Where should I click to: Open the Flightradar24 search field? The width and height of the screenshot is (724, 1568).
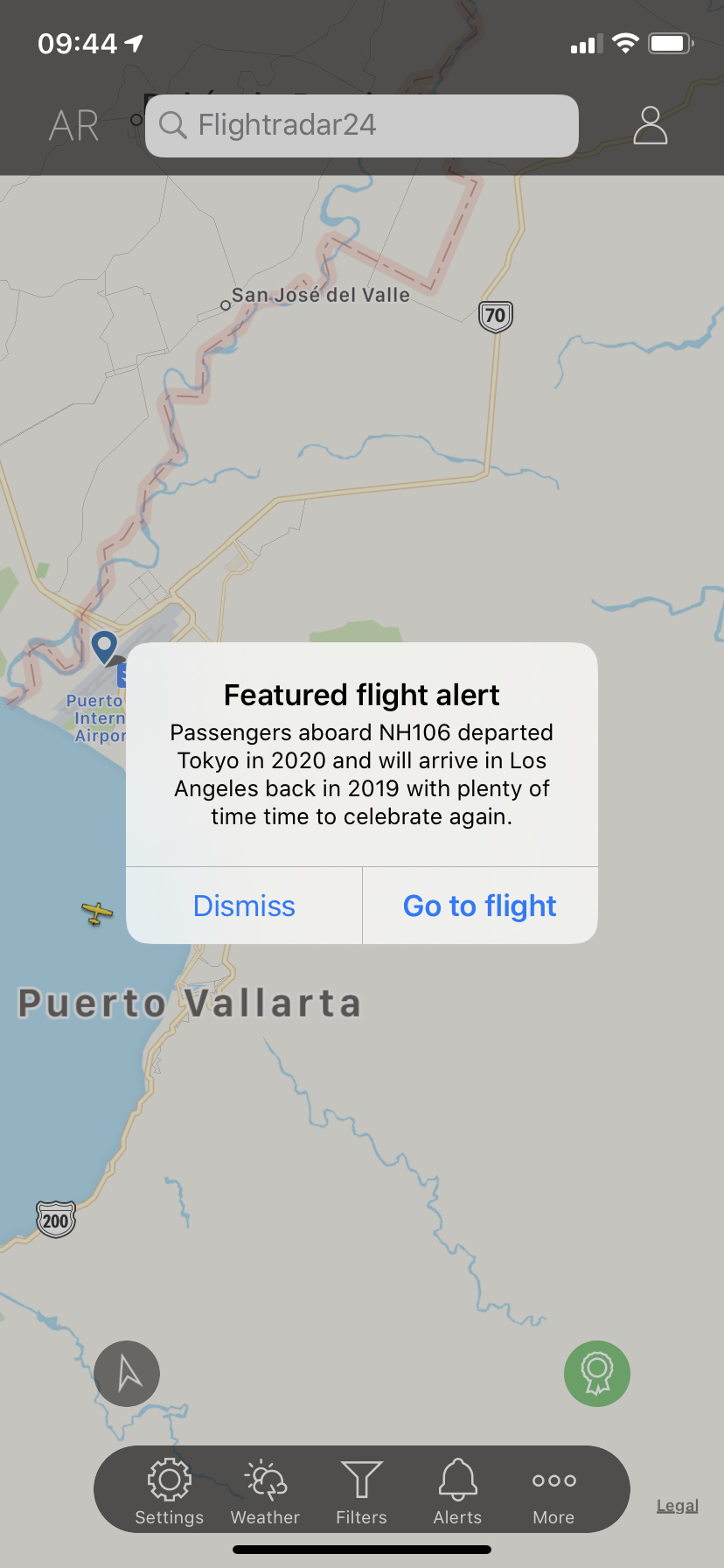361,126
